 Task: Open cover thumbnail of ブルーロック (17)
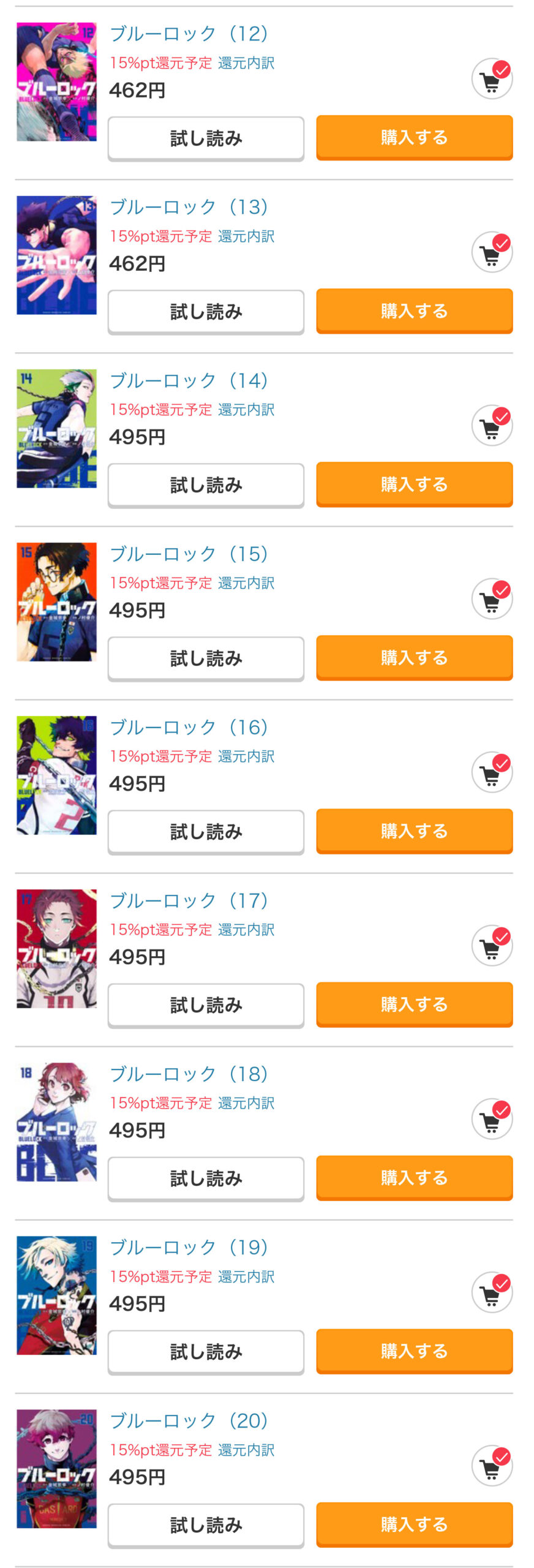click(x=56, y=948)
